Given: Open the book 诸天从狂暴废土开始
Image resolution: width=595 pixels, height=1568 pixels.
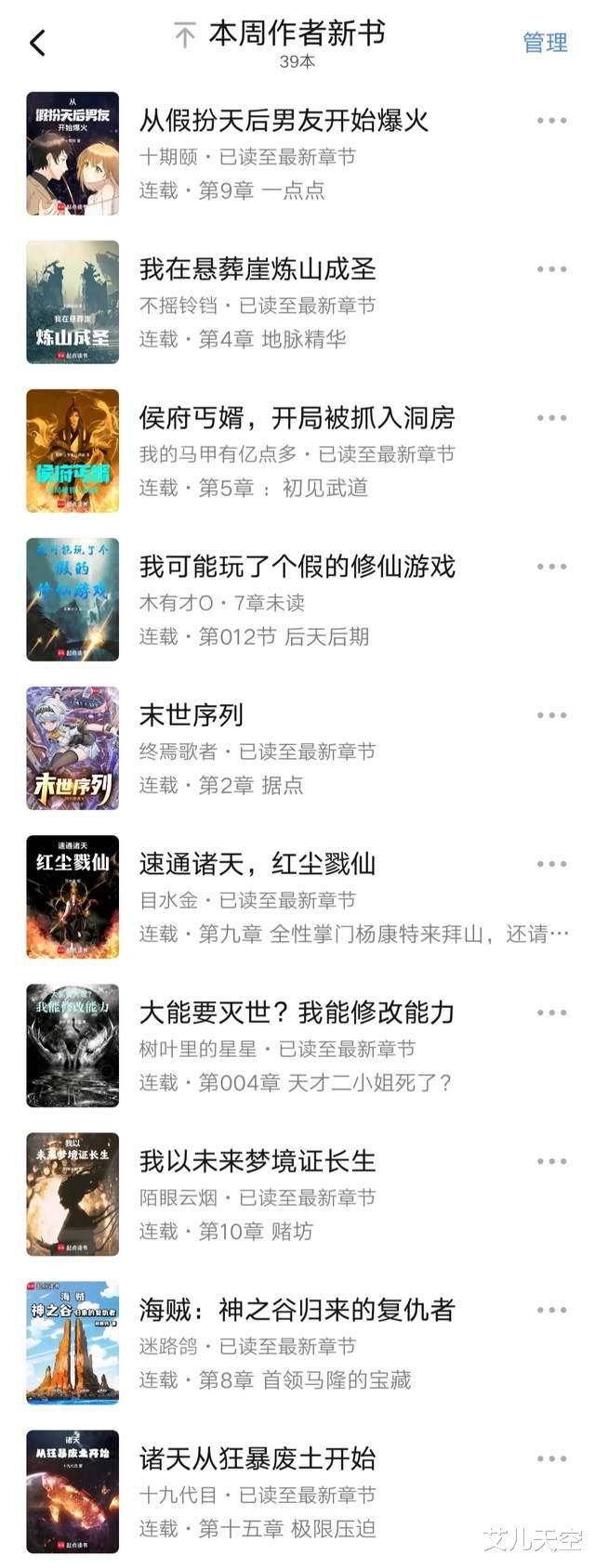Looking at the screenshot, I should (258, 1458).
